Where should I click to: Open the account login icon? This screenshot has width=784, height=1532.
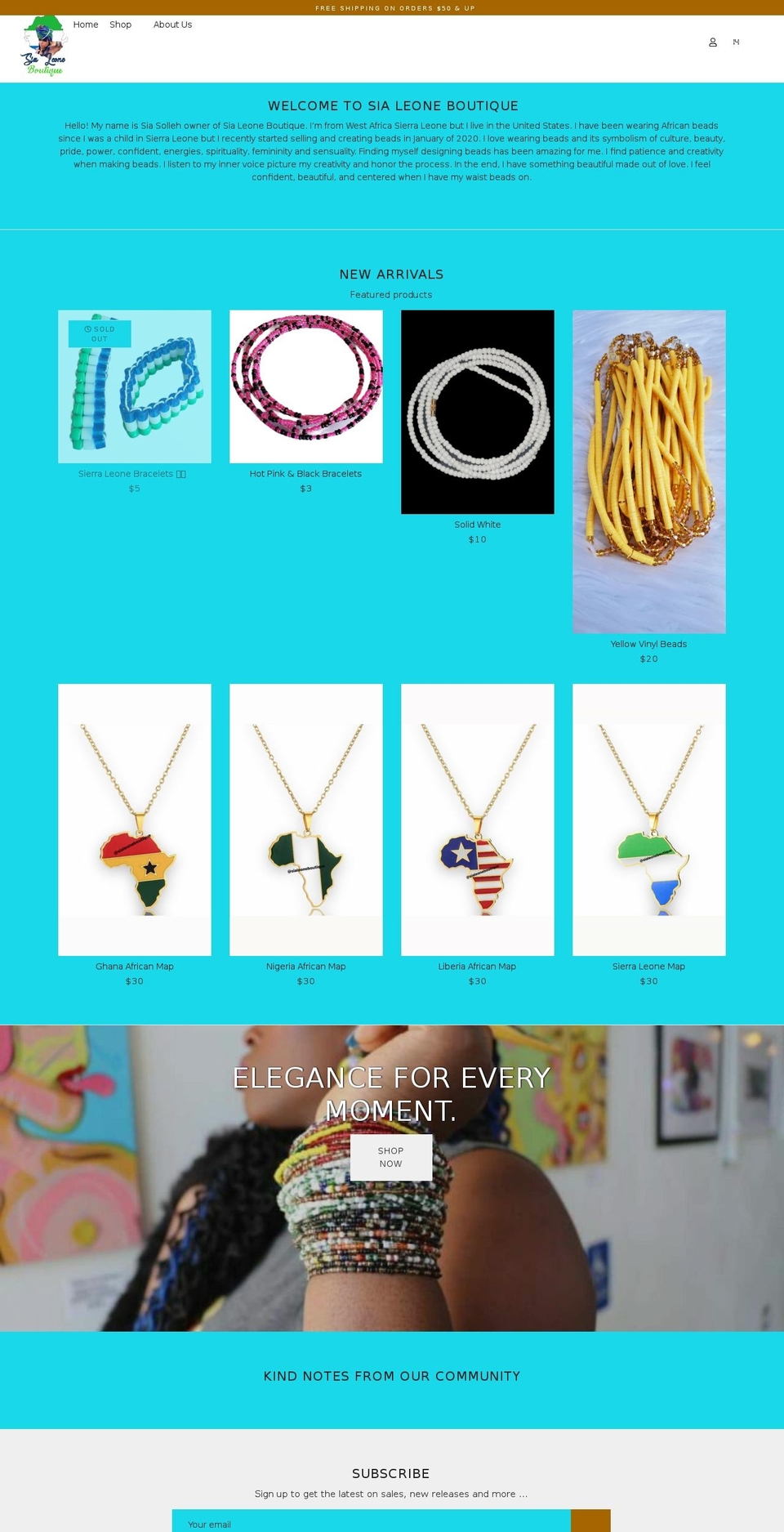click(x=712, y=42)
